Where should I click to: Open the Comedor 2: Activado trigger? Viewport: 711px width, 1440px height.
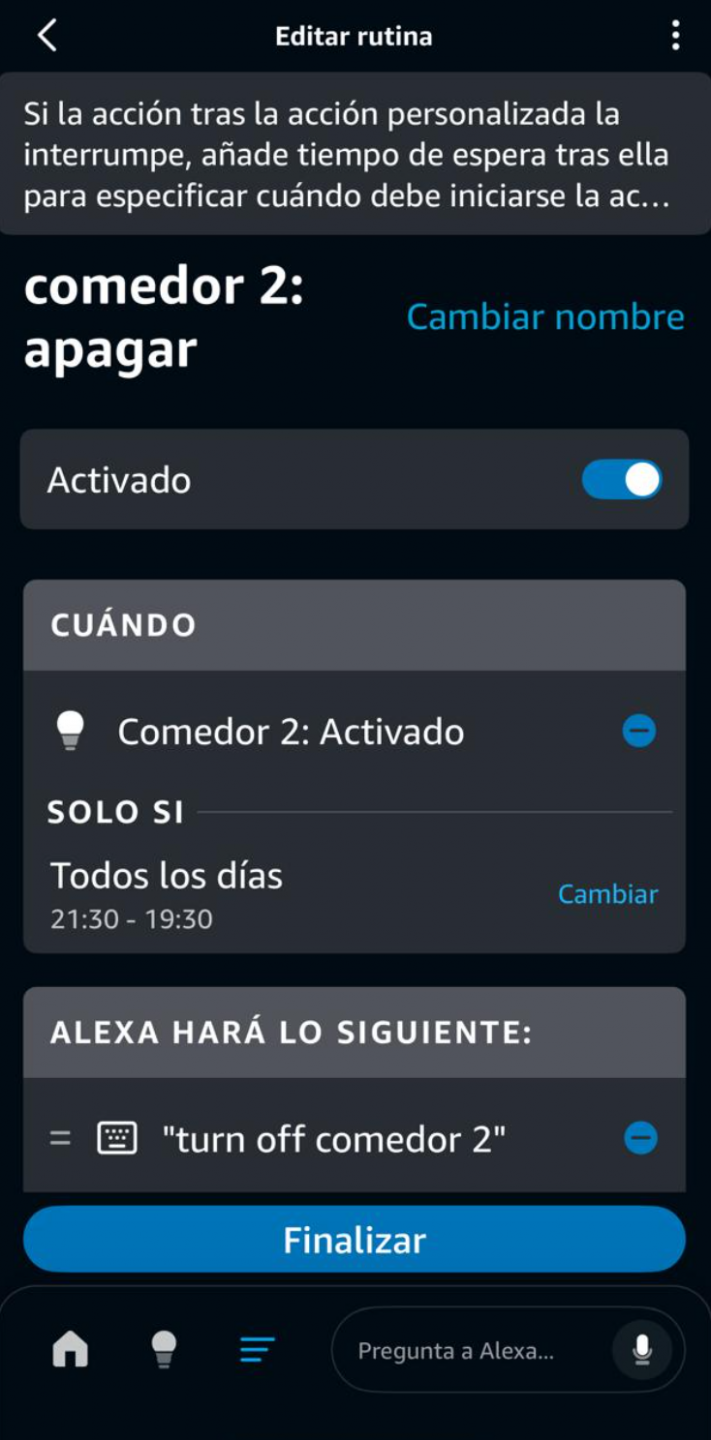point(290,732)
